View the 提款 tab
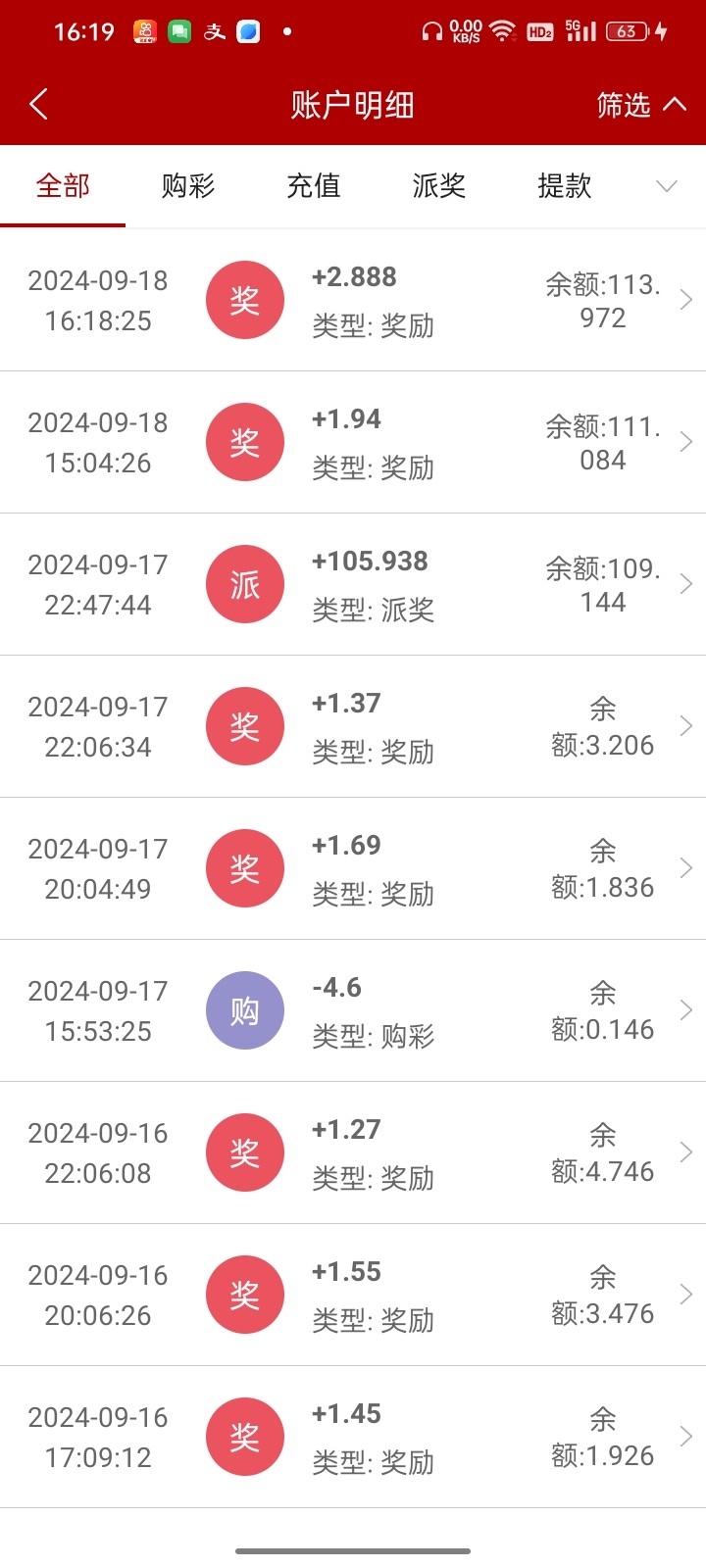706x1568 pixels. point(565,186)
